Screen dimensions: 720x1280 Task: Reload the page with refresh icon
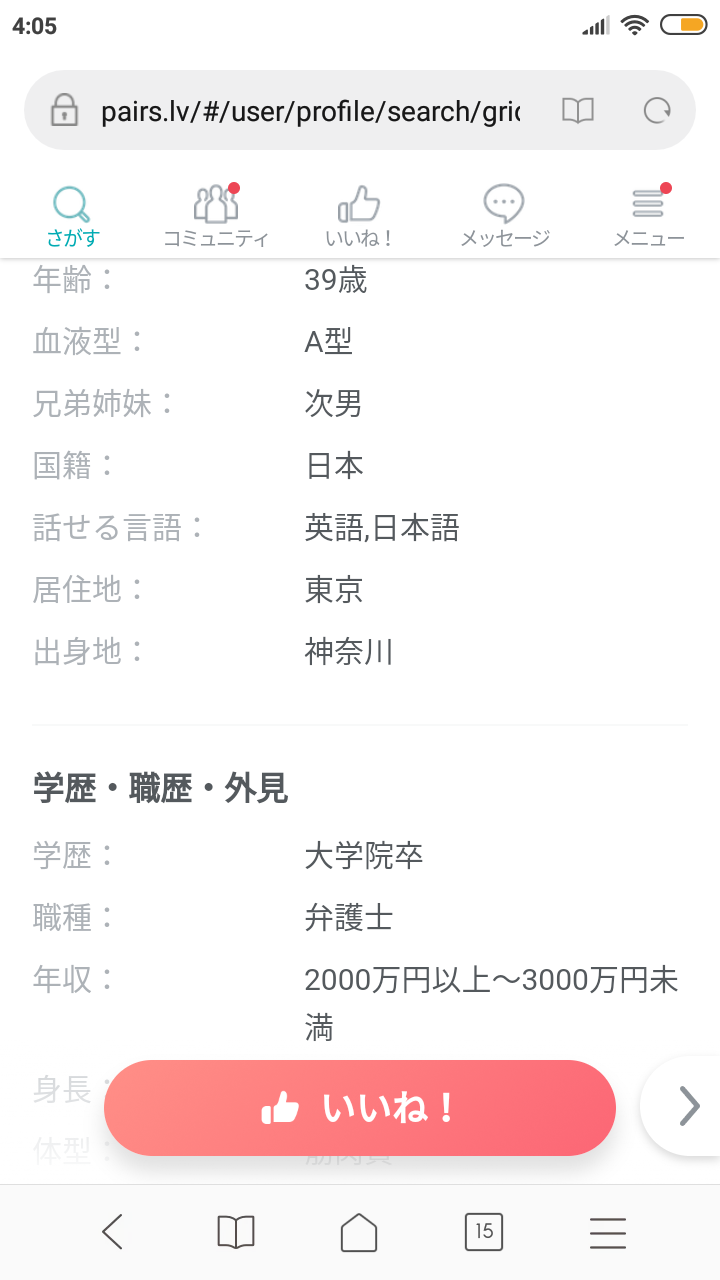657,110
